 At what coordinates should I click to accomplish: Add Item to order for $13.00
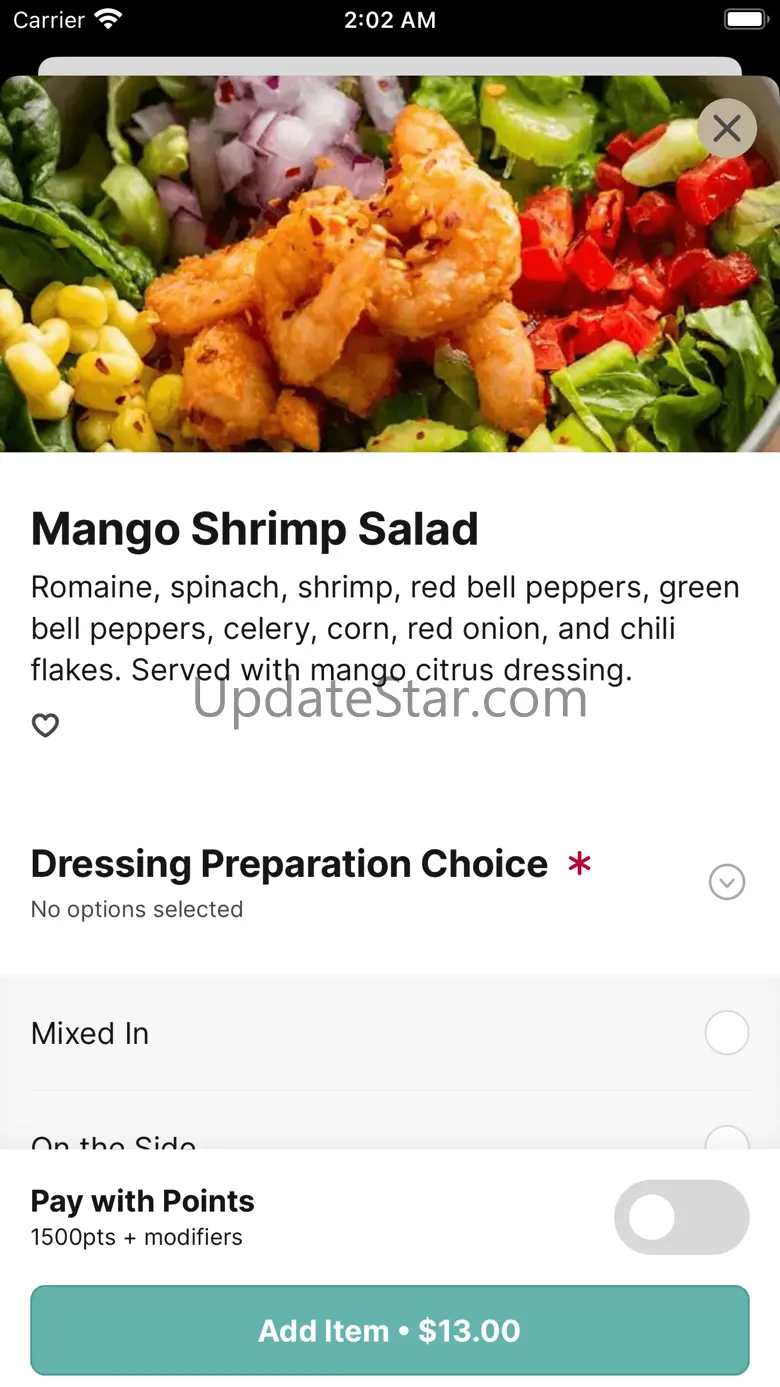(390, 1330)
